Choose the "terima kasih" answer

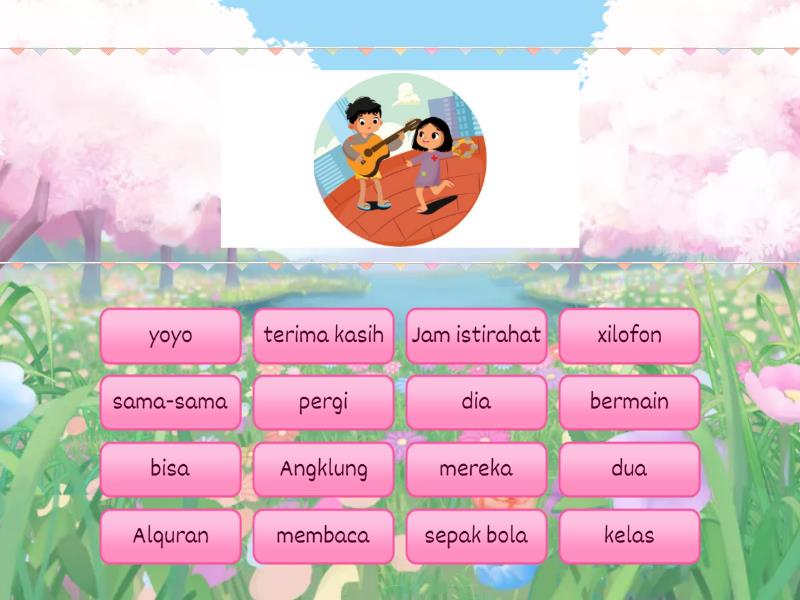click(x=323, y=335)
